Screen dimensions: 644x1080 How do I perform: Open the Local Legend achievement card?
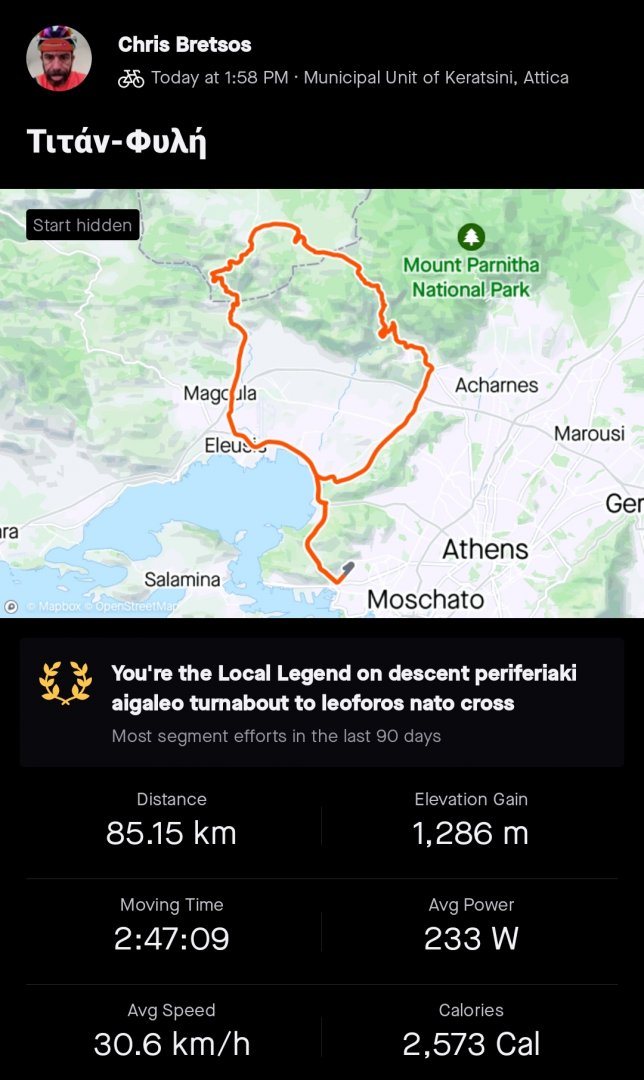(x=322, y=702)
